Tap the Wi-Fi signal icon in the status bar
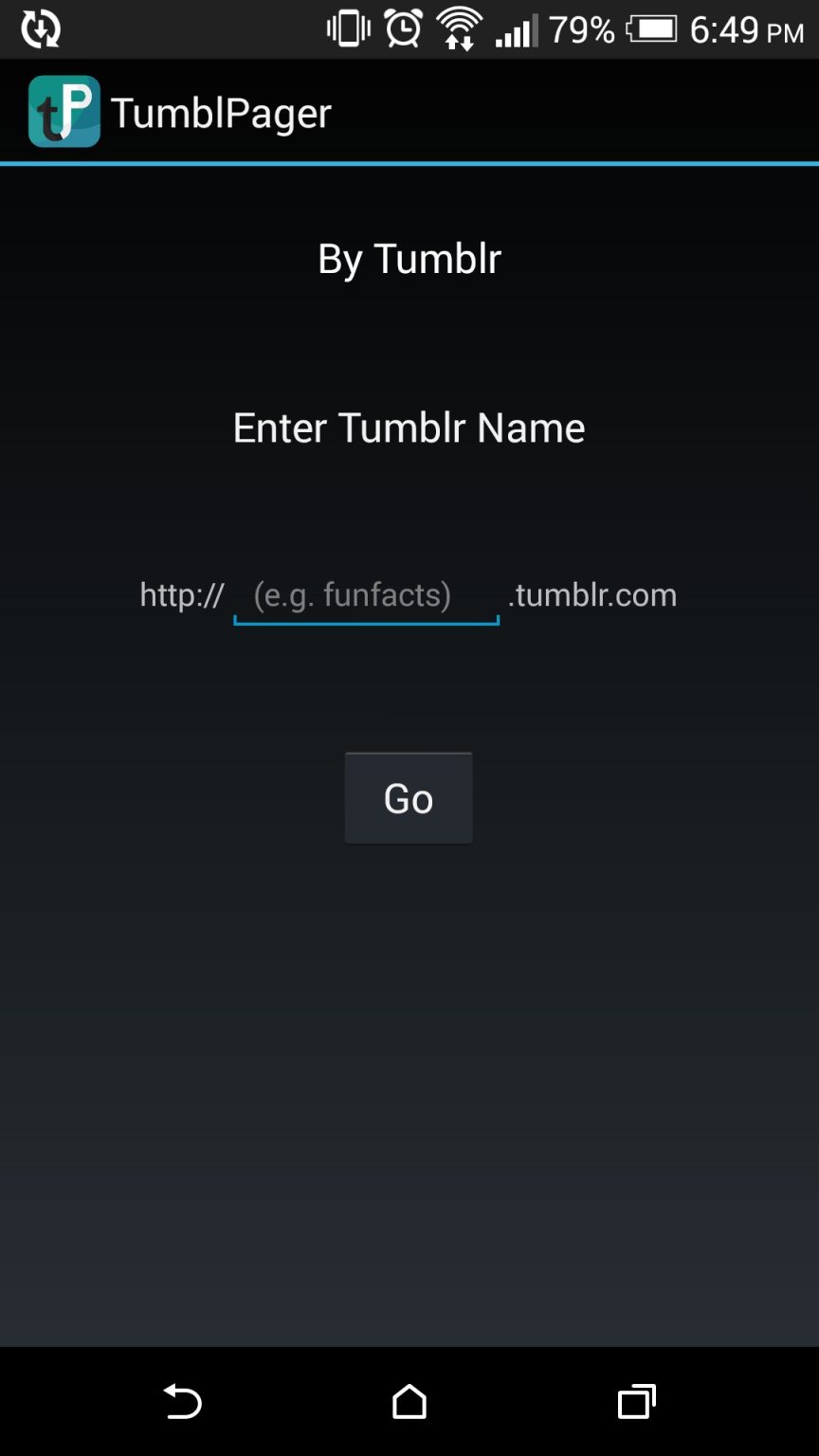The height and width of the screenshot is (1456, 819). tap(457, 29)
